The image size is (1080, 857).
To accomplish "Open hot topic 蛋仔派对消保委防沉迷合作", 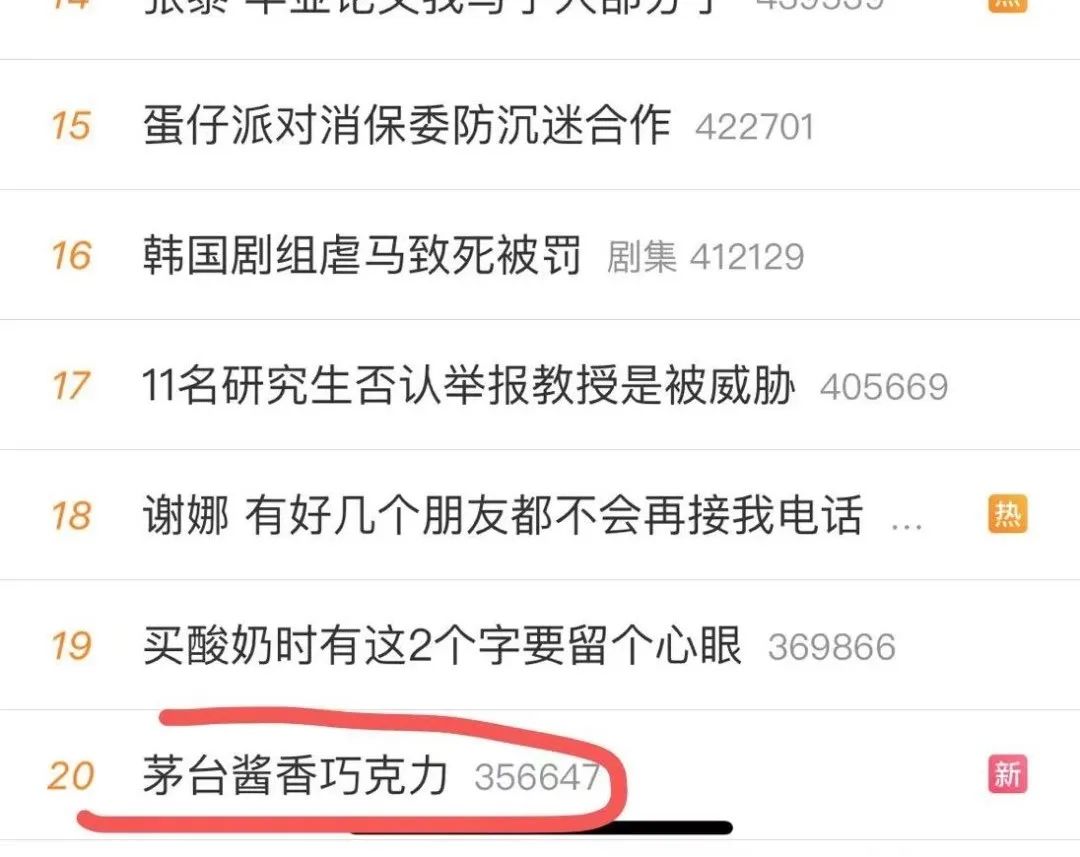I will pyautogui.click(x=406, y=125).
